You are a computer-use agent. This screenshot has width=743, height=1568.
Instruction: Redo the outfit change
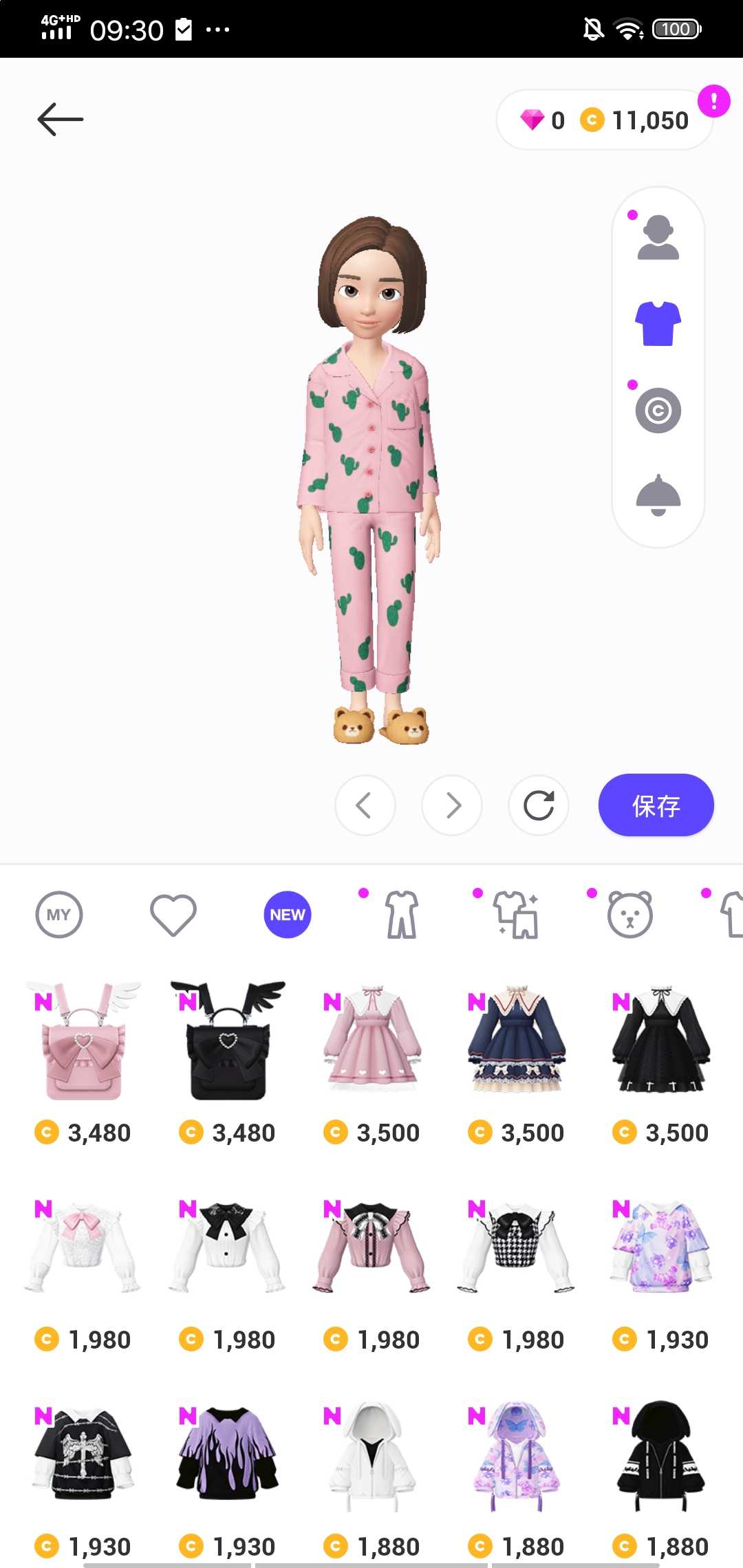point(452,805)
